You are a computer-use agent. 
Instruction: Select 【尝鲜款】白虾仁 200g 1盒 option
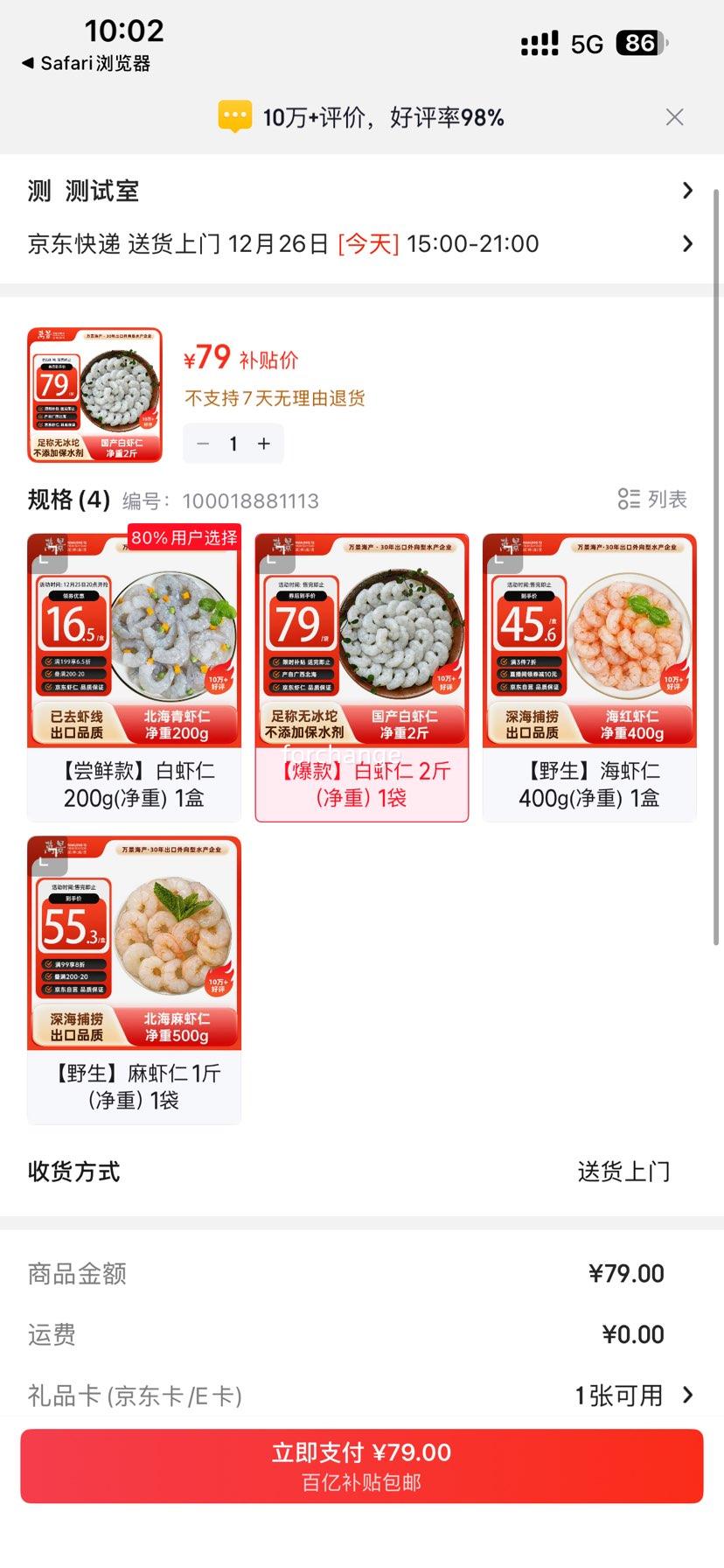click(134, 678)
